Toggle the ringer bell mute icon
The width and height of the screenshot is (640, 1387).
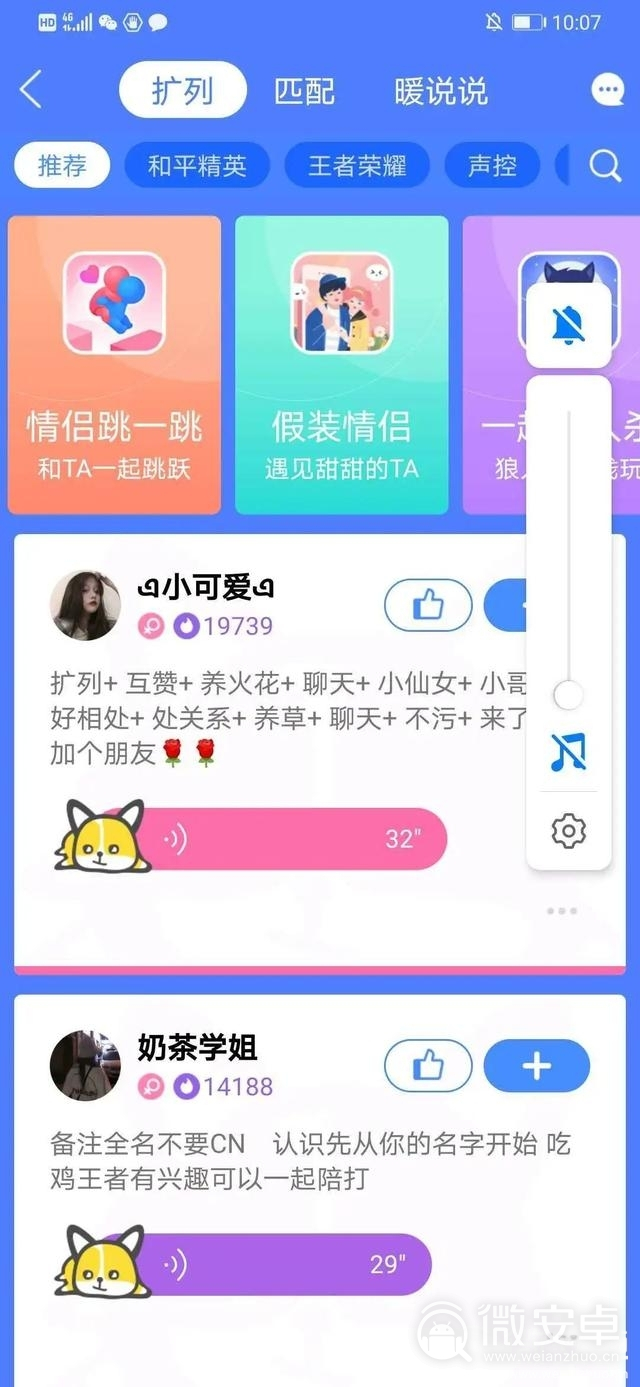pyautogui.click(x=568, y=324)
